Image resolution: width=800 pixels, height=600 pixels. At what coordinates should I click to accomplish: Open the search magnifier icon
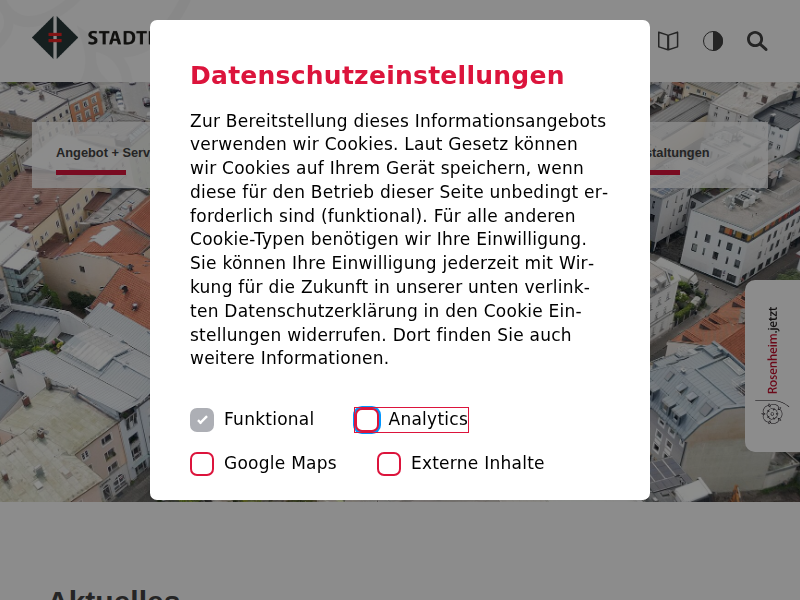[757, 41]
